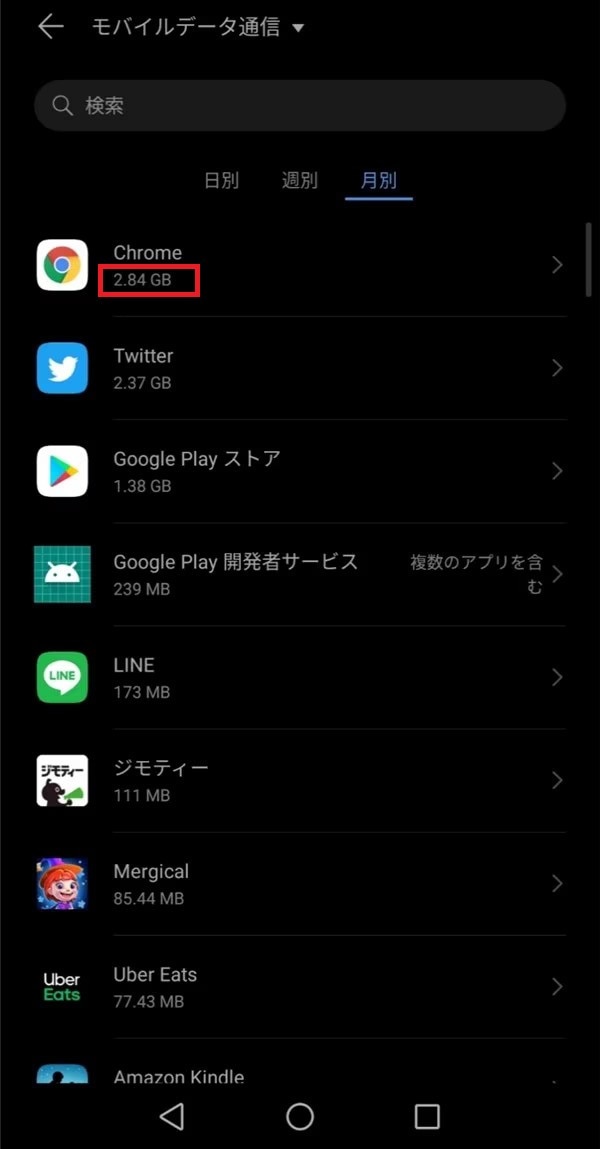Go back using the top-left arrow
Image resolution: width=600 pixels, height=1149 pixels.
pyautogui.click(x=49, y=27)
